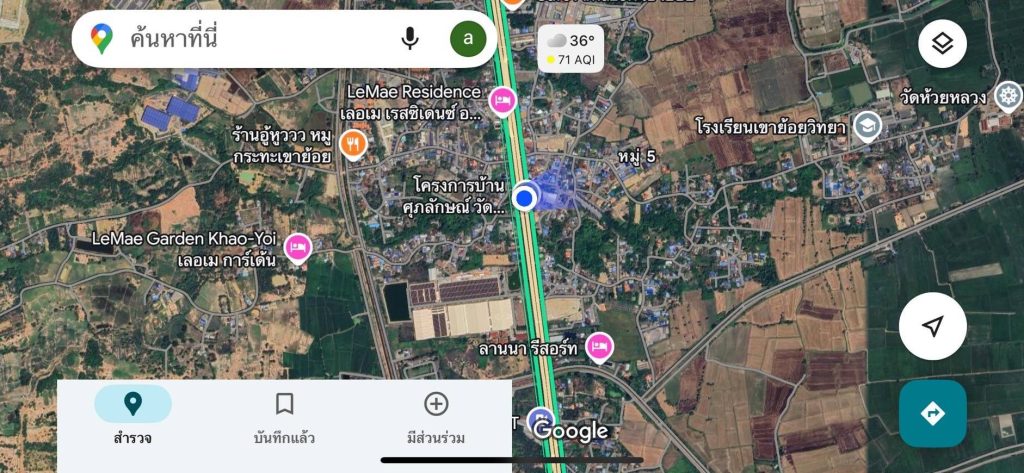Start voice search with the microphone

click(410, 40)
